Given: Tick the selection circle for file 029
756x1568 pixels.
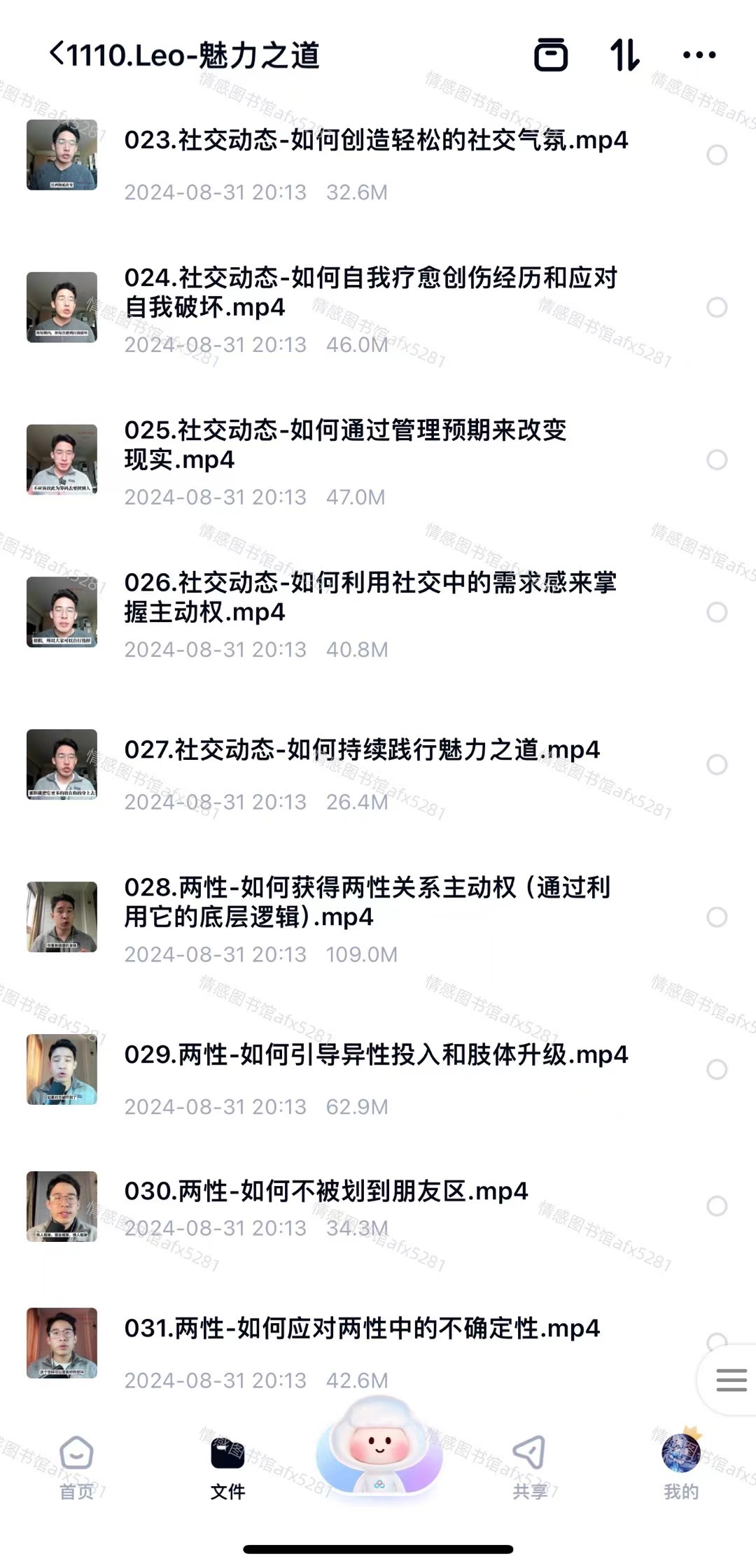Looking at the screenshot, I should tap(717, 1069).
